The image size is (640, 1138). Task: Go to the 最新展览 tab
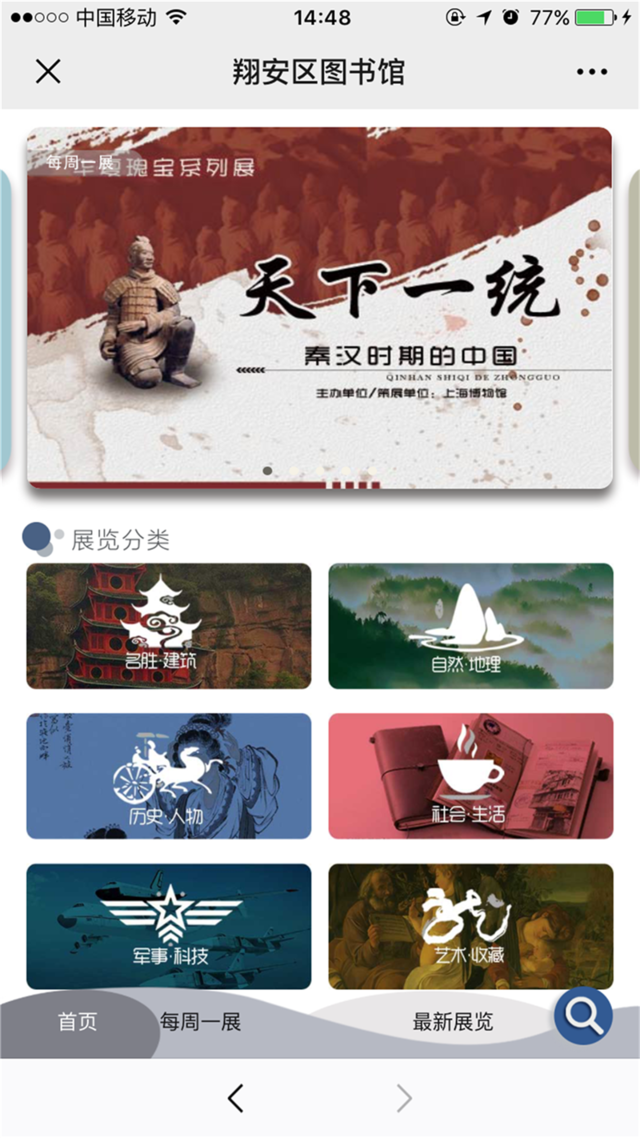click(453, 1022)
